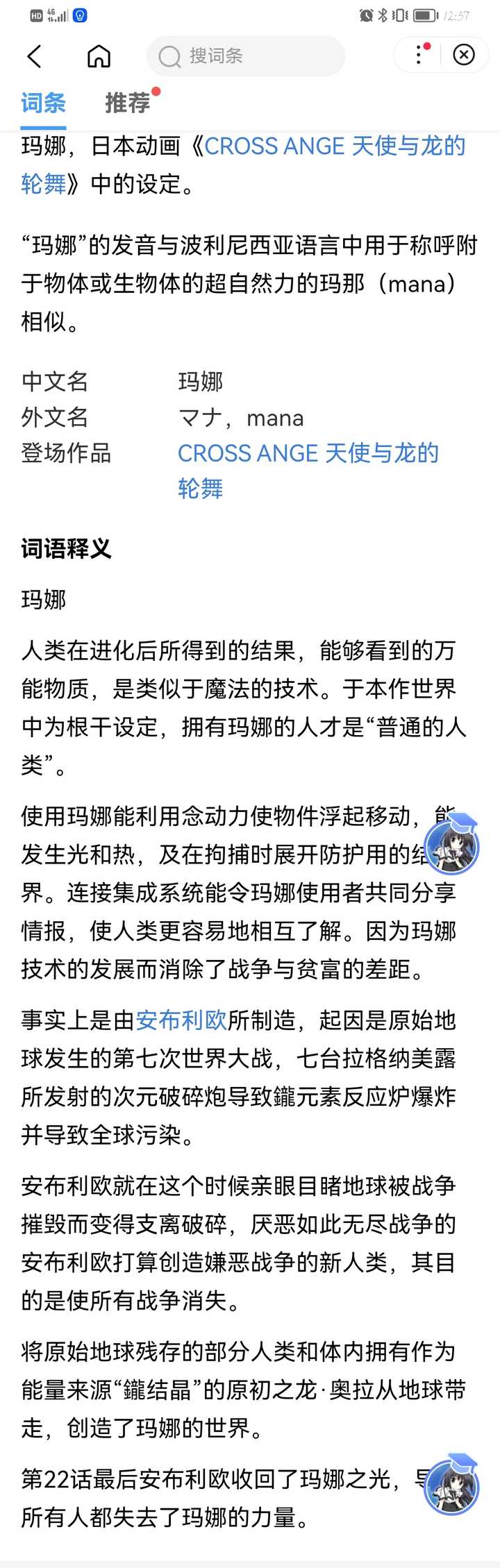Screen dimensions: 500x1568
Task: Go back using the arrow icon
Action: [x=34, y=56]
